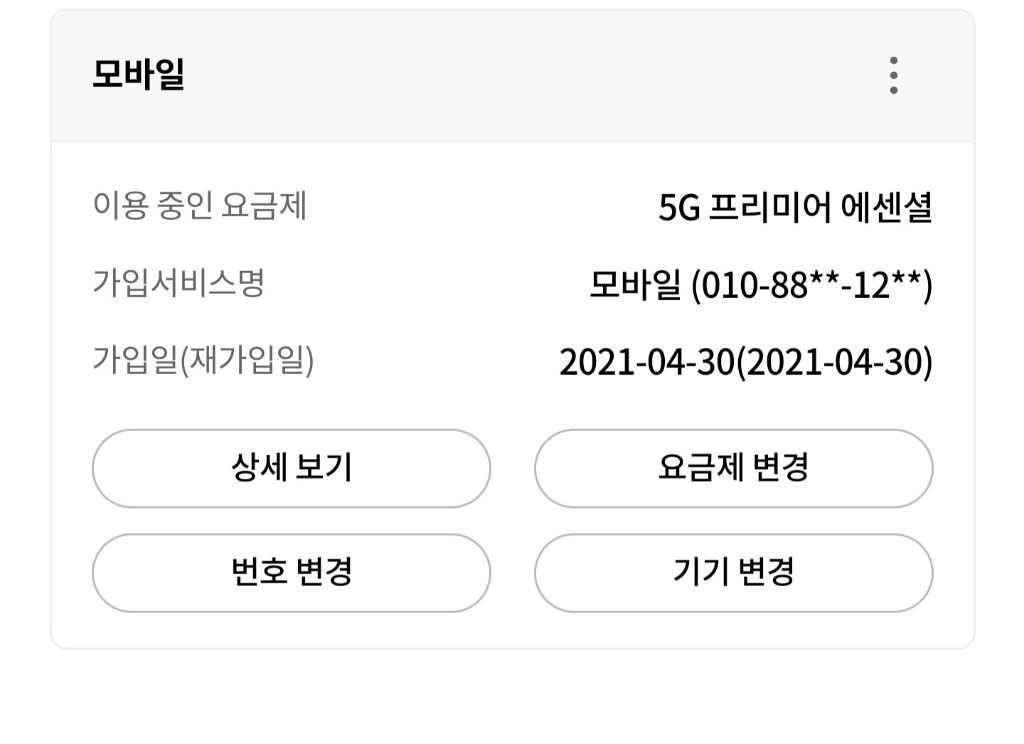The height and width of the screenshot is (744, 1024).
Task: Tap the 상세 보기 button
Action: coord(291,468)
